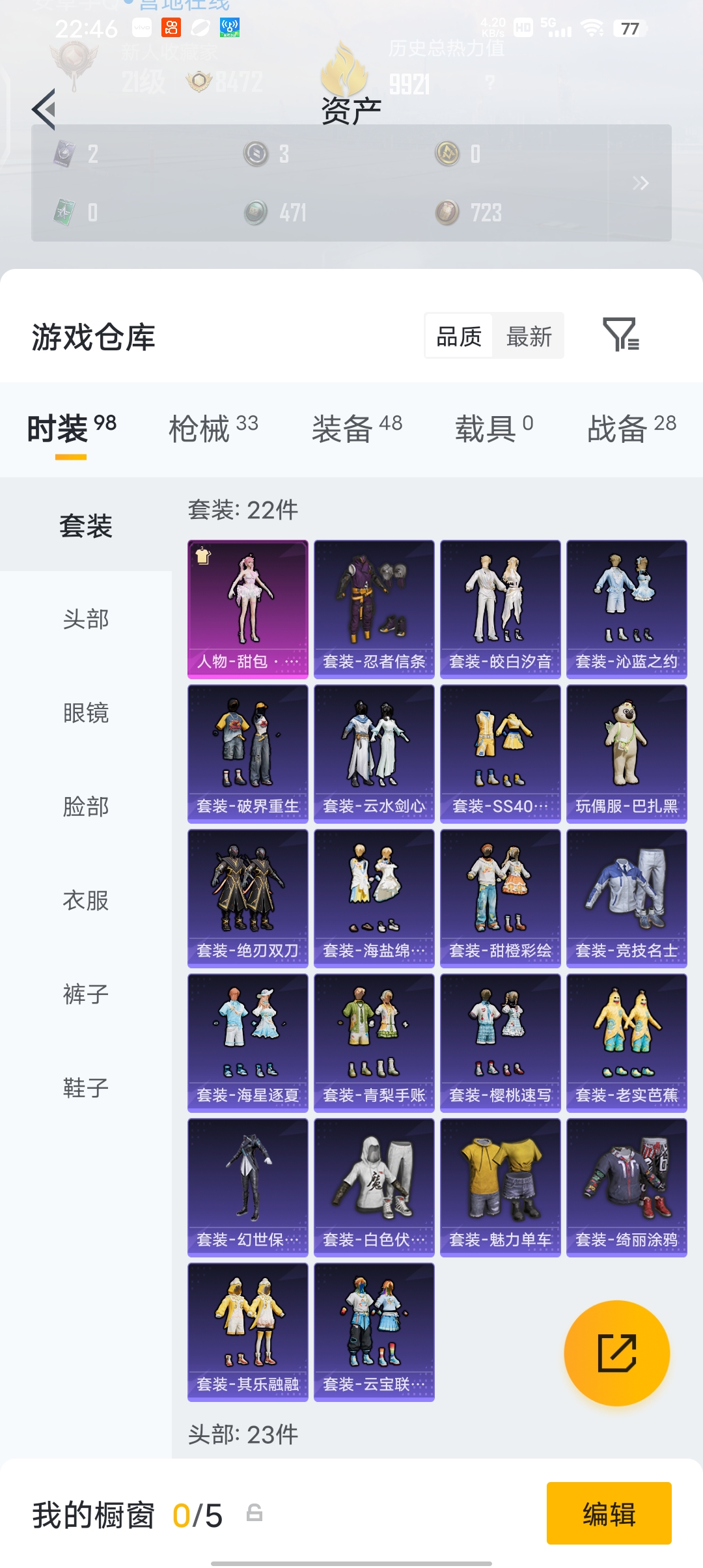The width and height of the screenshot is (703, 1568).
Task: Tap the 编辑 button for showcase
Action: click(609, 1513)
